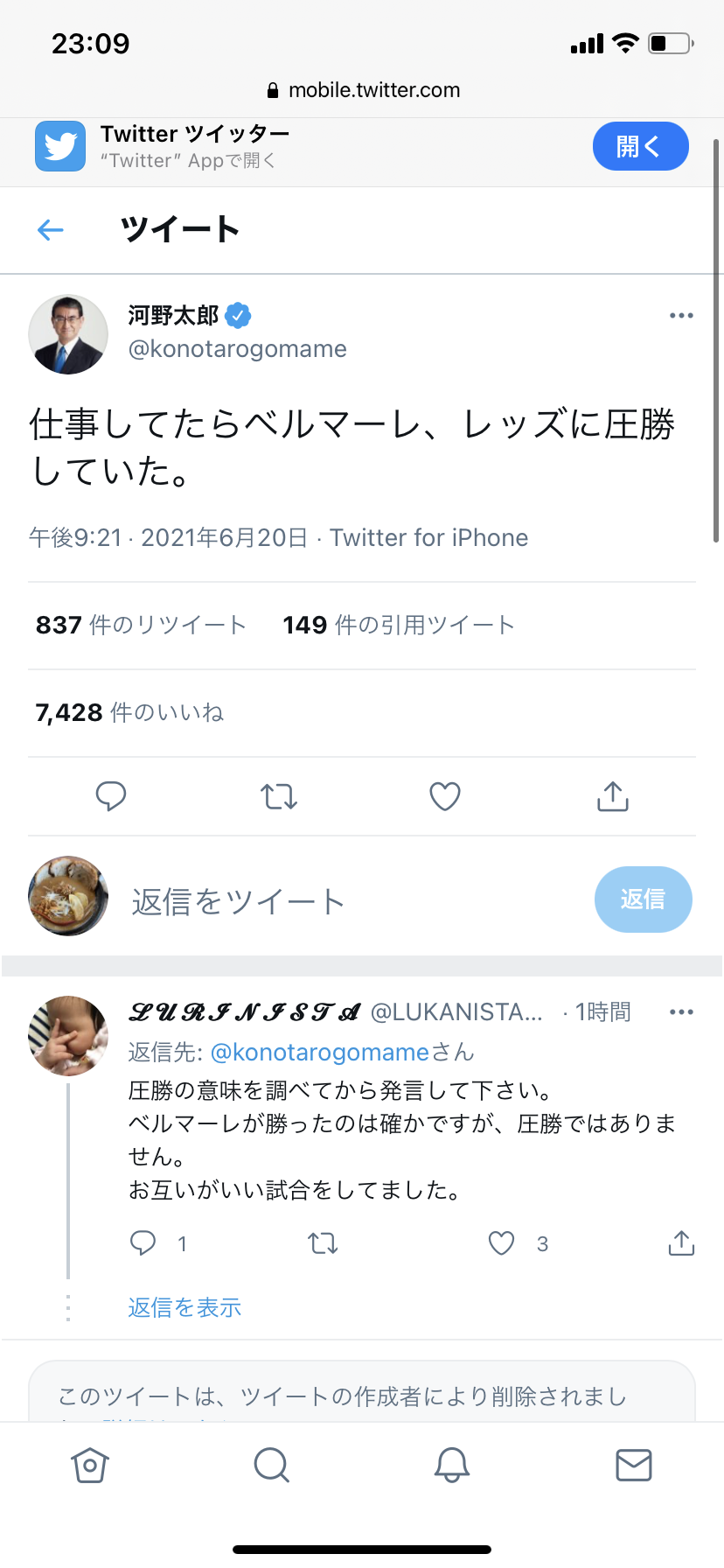Open overflow menu on 河野太郎's tweet
The width and height of the screenshot is (724, 1568).
pyautogui.click(x=680, y=316)
